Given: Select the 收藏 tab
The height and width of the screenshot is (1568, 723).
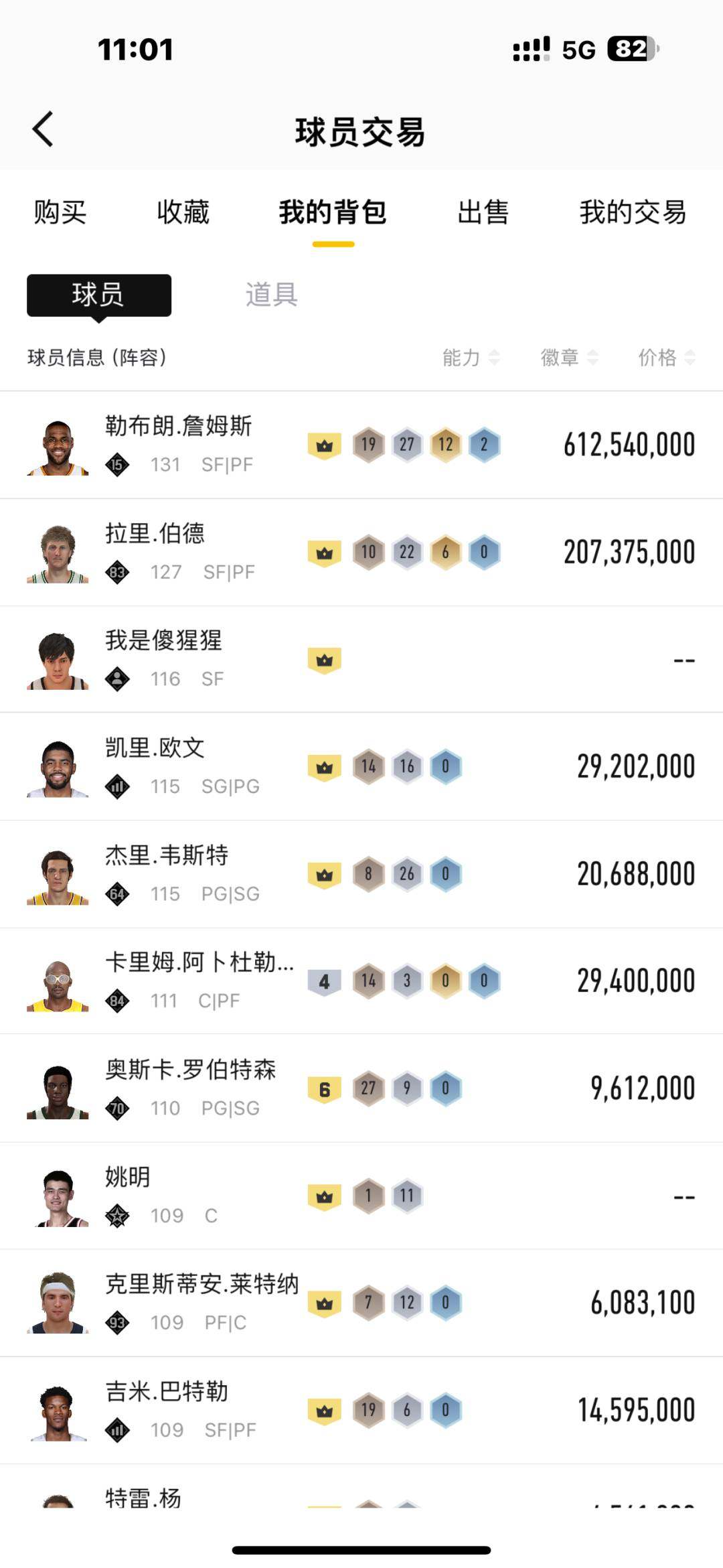Looking at the screenshot, I should click(x=183, y=212).
